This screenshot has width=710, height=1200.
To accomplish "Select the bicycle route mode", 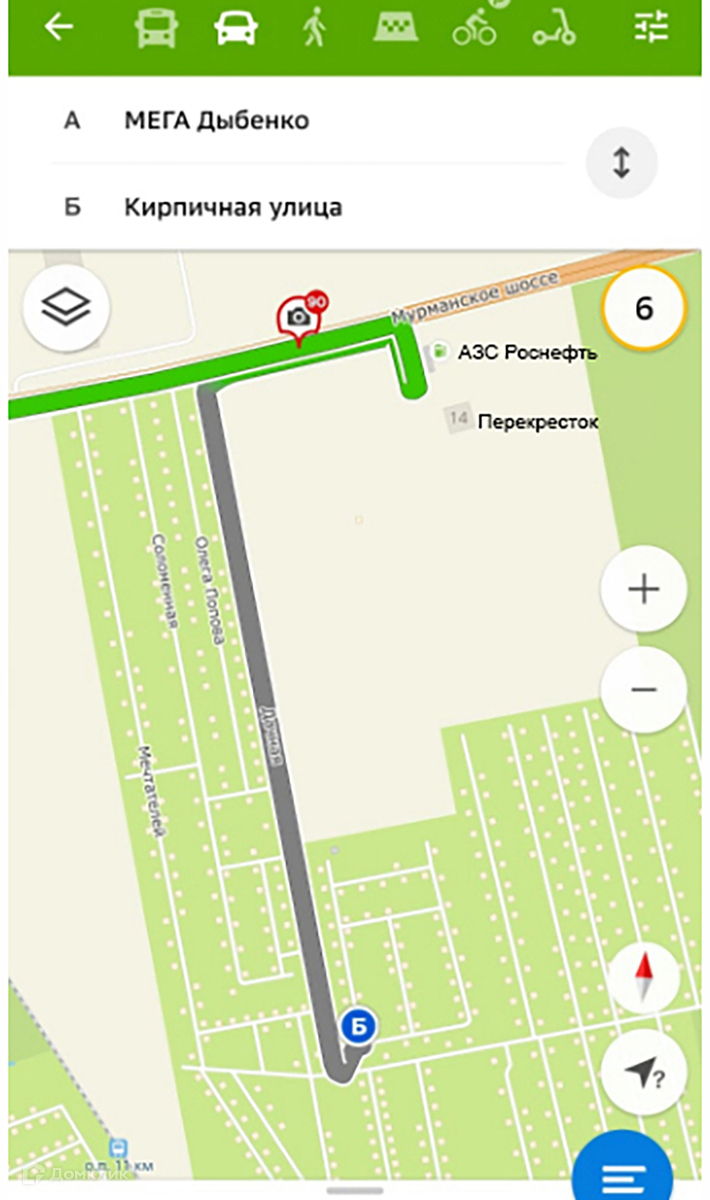I will (x=474, y=29).
